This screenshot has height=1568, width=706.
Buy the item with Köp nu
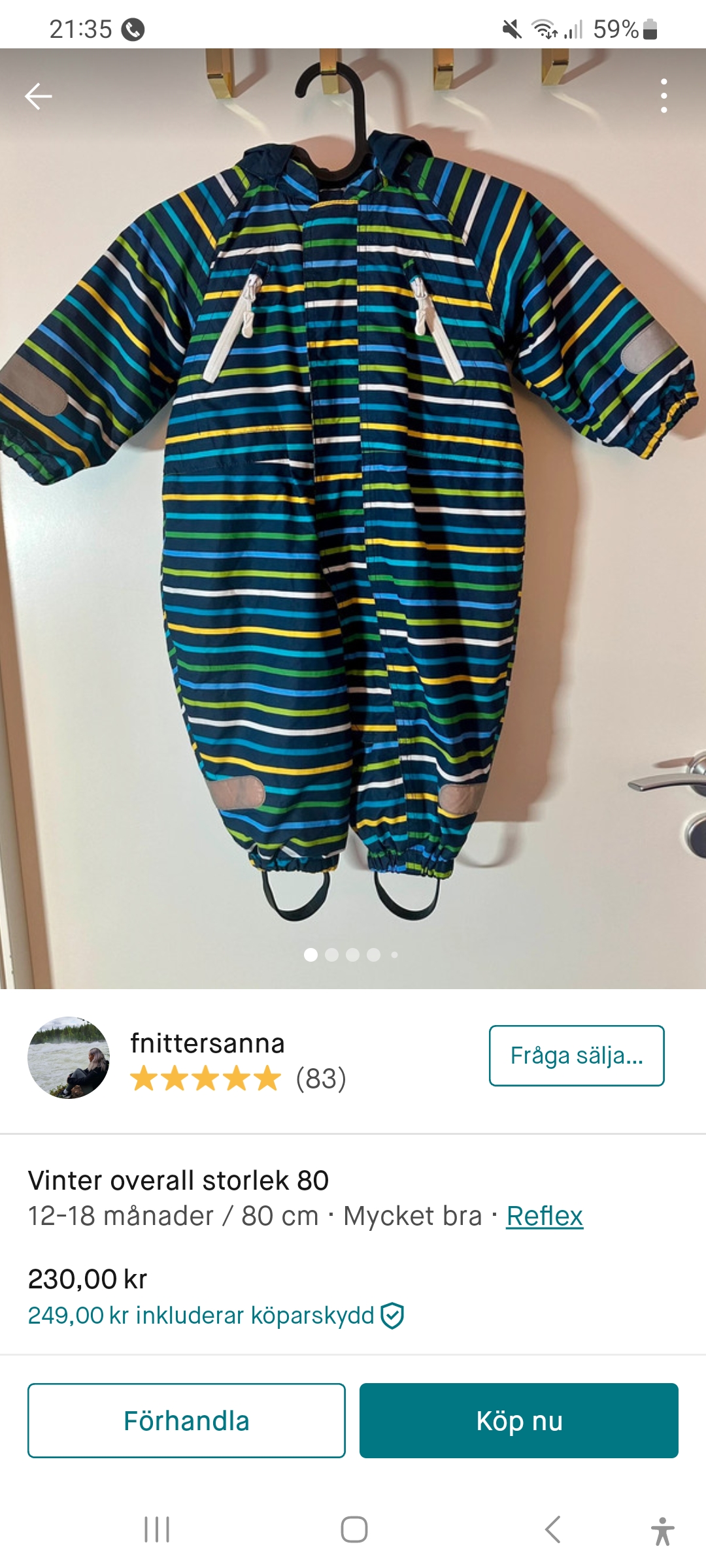[x=518, y=1420]
